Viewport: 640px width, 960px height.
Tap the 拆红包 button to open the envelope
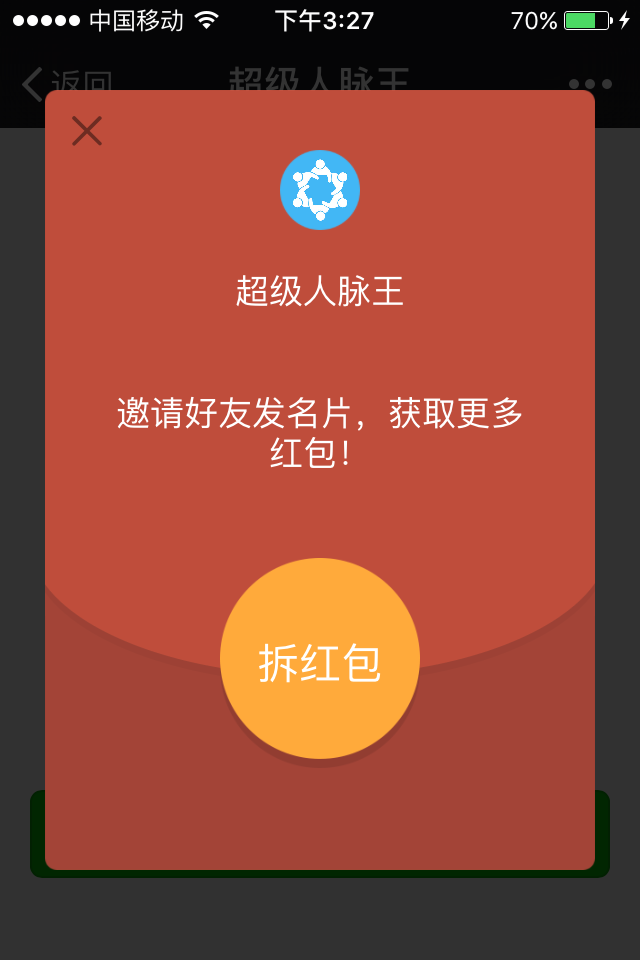coord(320,660)
